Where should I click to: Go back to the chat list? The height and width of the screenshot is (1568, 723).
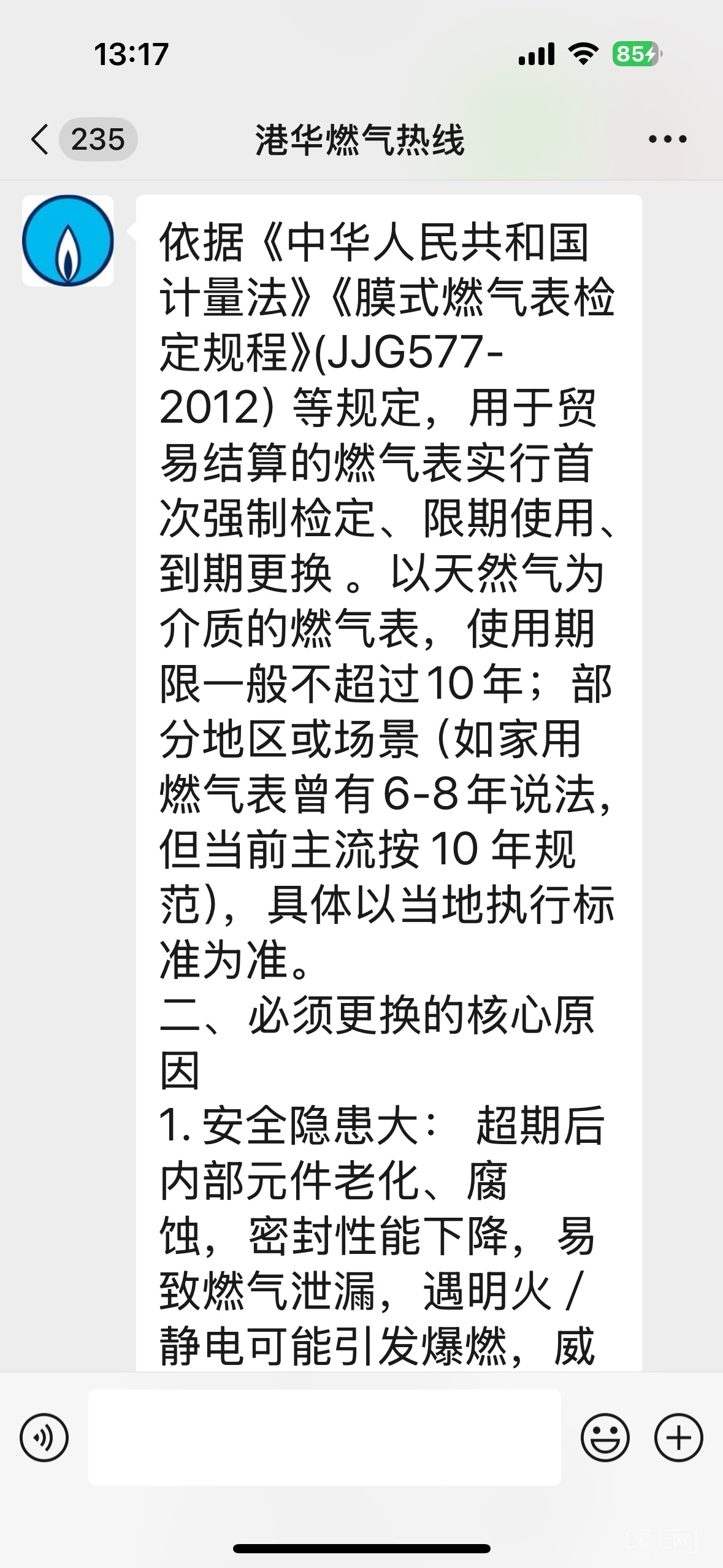40,139
